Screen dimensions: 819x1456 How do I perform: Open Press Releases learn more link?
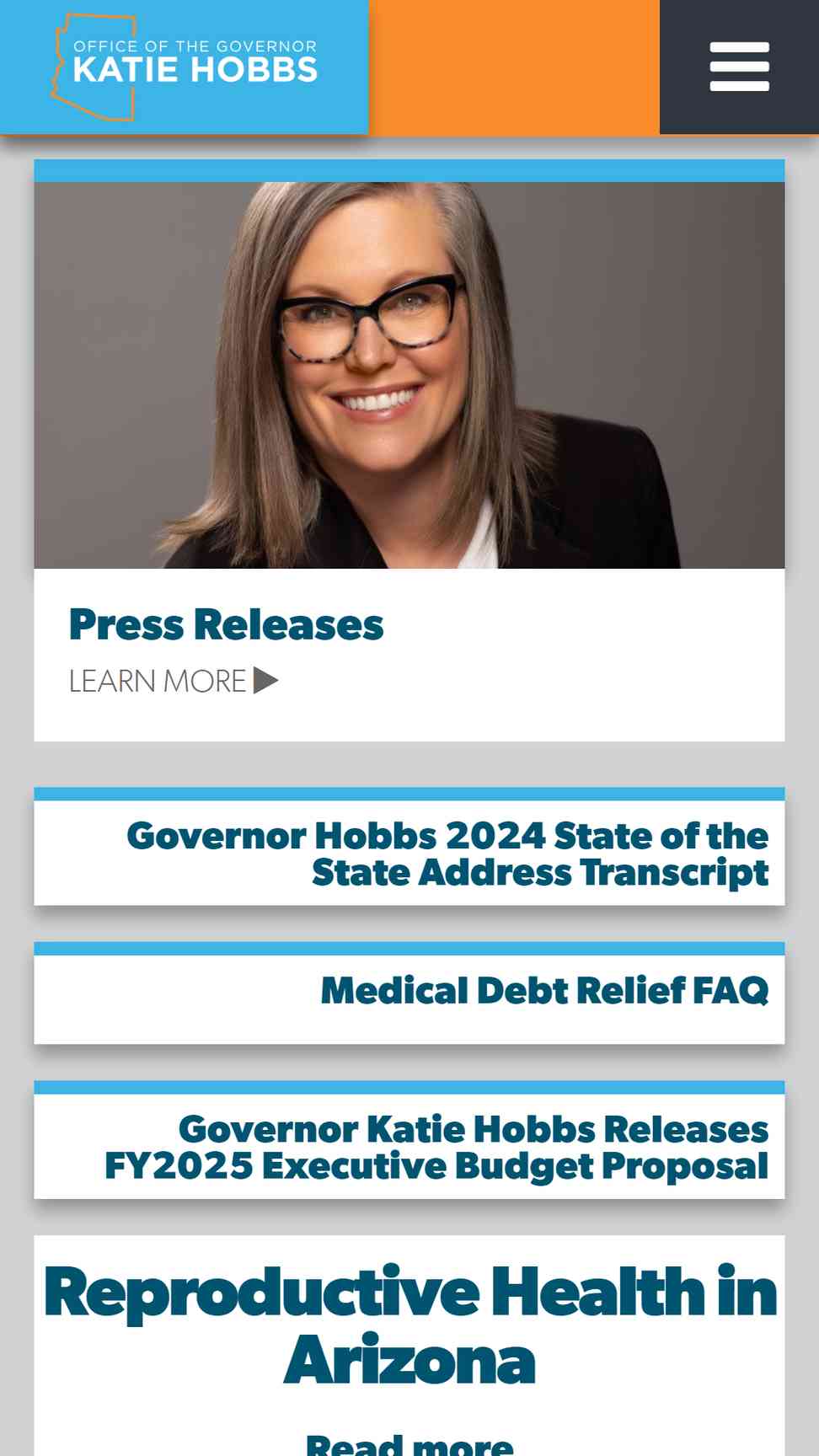tap(173, 681)
